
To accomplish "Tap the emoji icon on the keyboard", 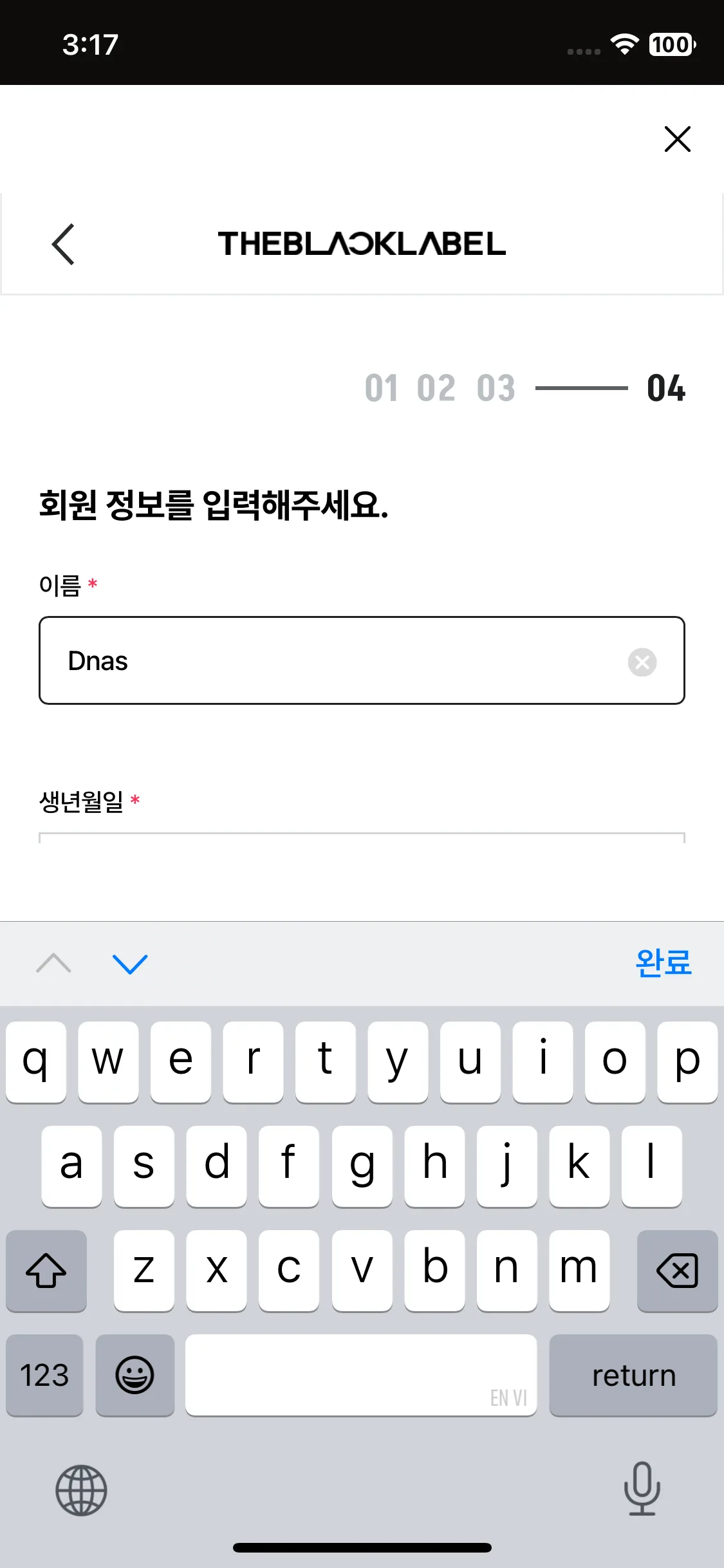I will pos(135,1375).
